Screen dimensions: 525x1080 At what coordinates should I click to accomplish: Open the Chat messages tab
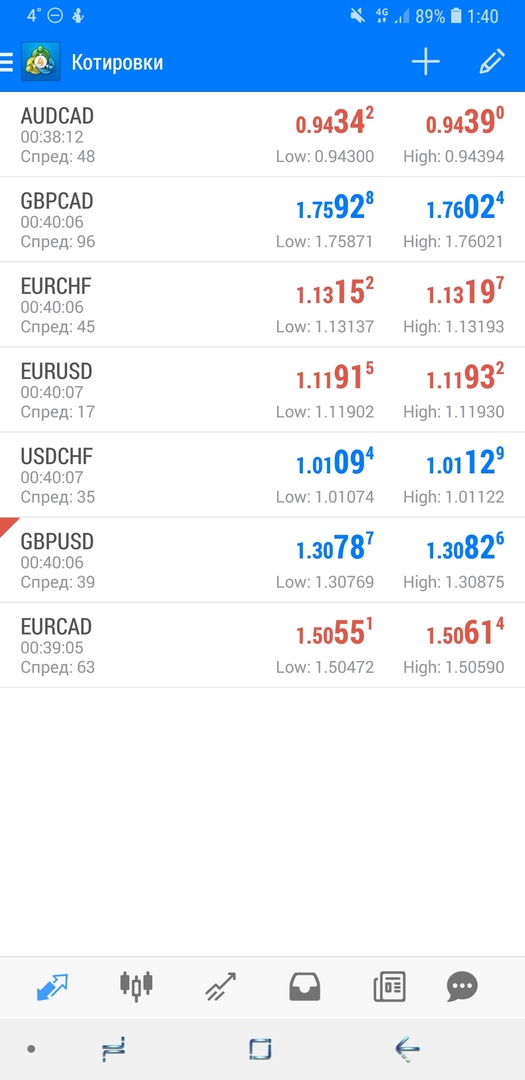462,987
